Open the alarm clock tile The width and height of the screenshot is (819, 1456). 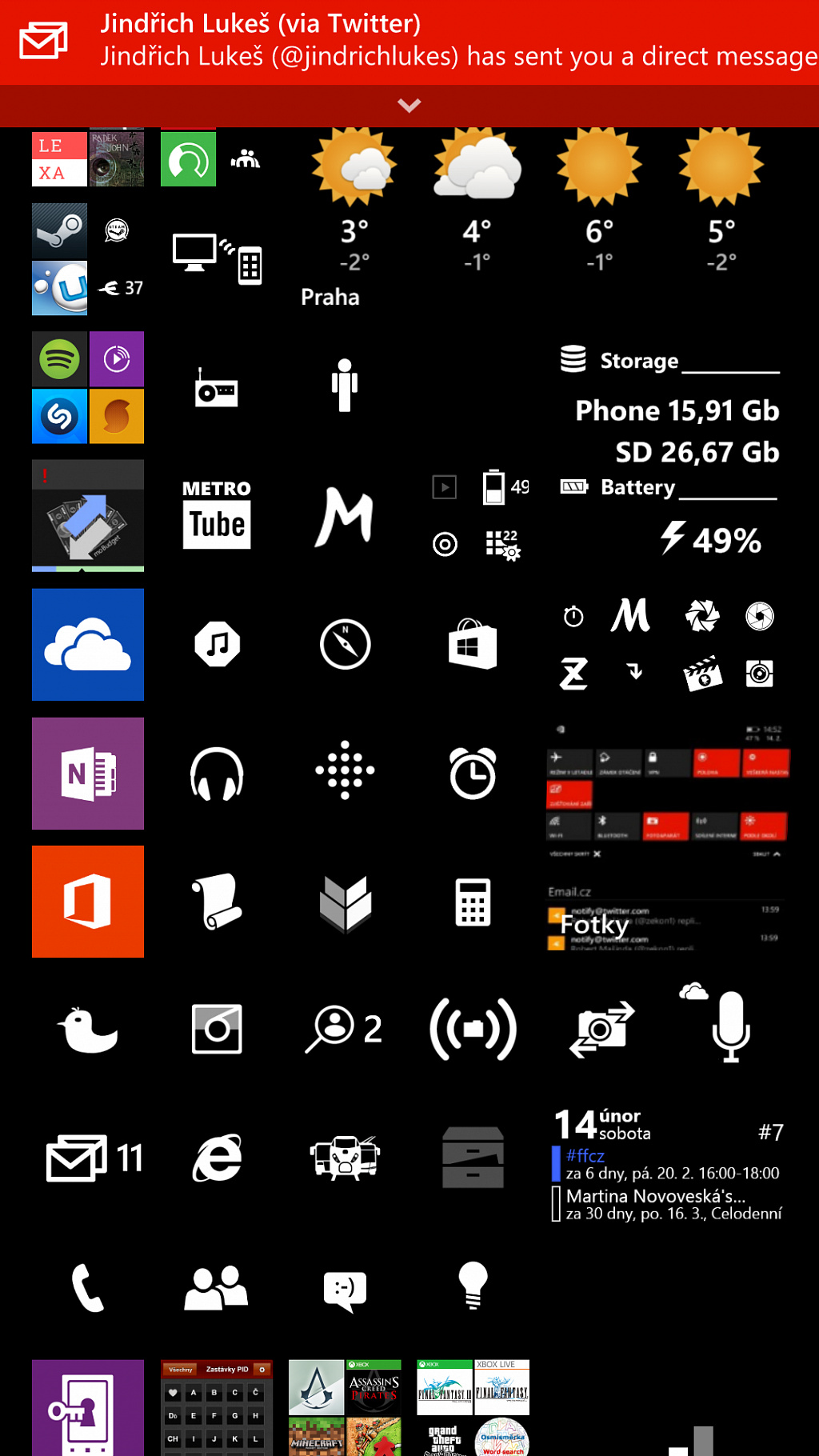473,774
